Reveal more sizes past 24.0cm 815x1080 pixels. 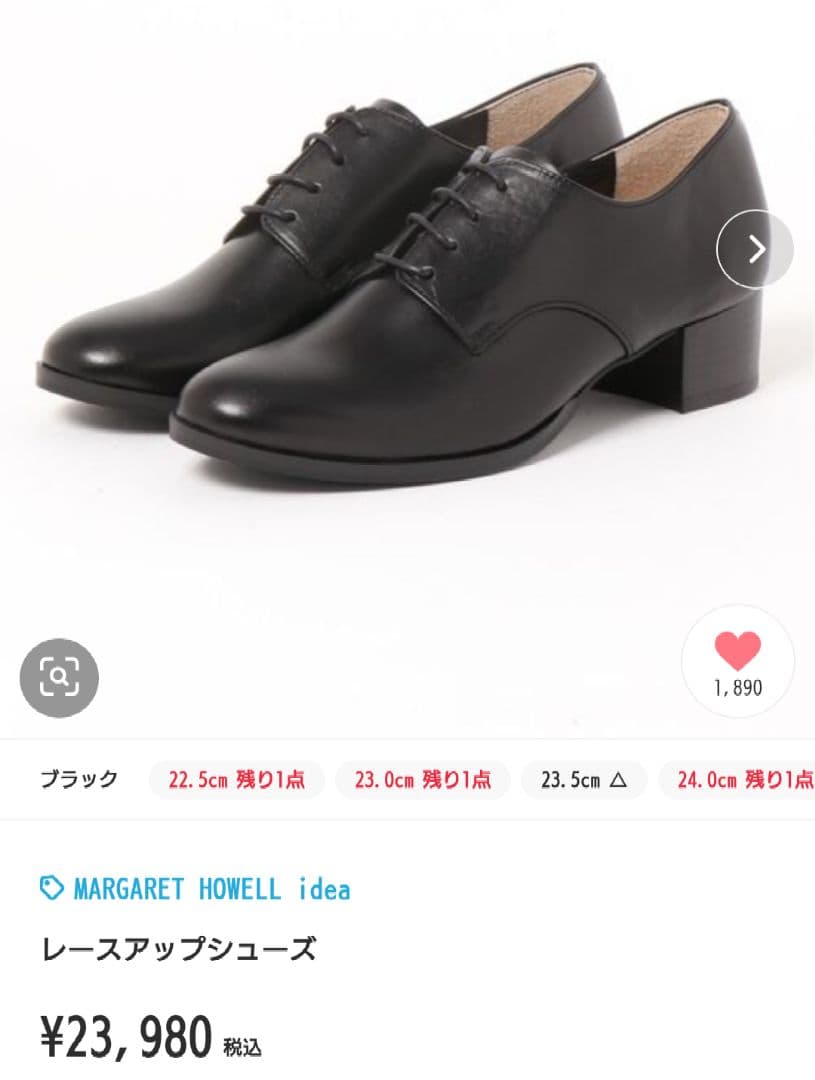(x=745, y=779)
